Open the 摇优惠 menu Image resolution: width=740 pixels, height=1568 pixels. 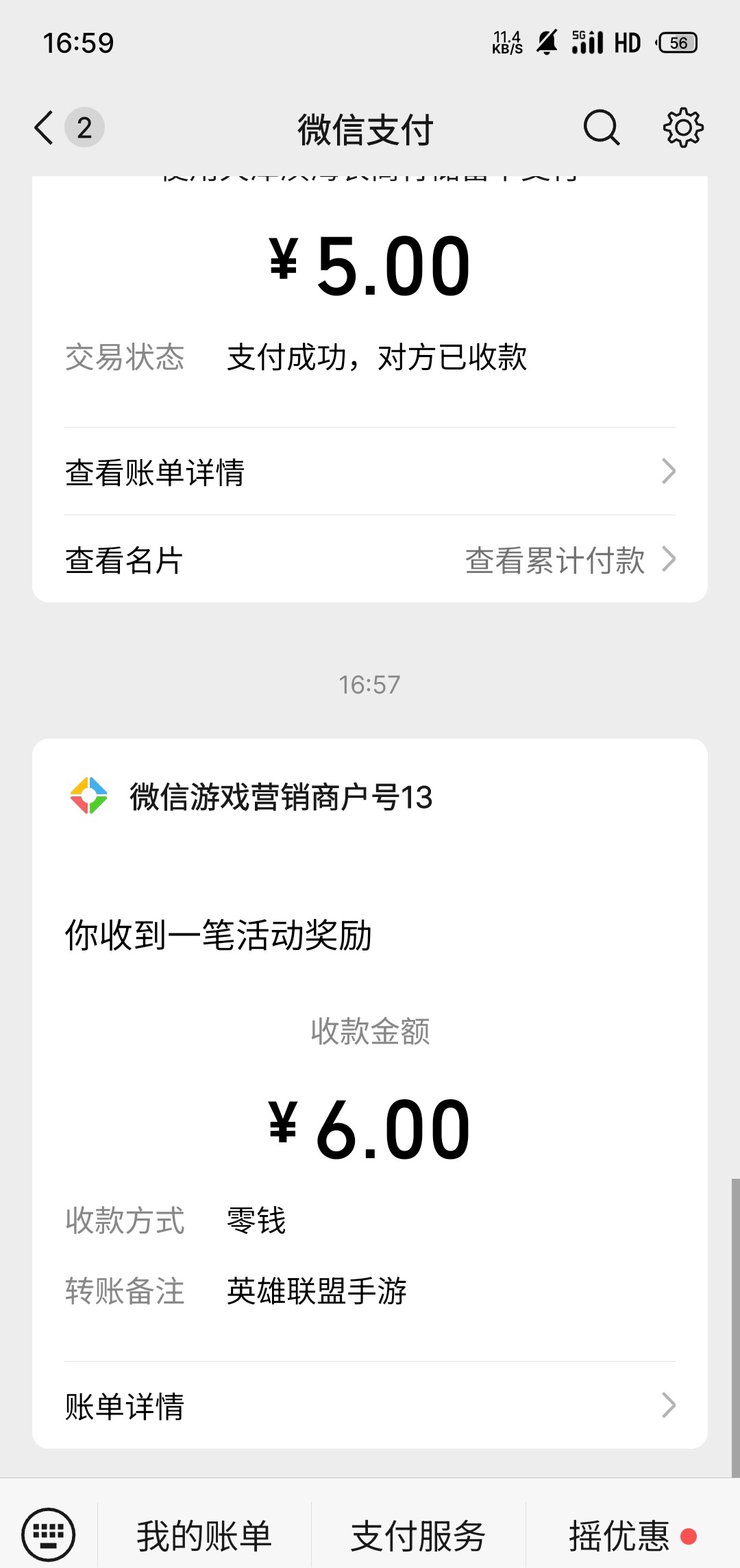(620, 1536)
